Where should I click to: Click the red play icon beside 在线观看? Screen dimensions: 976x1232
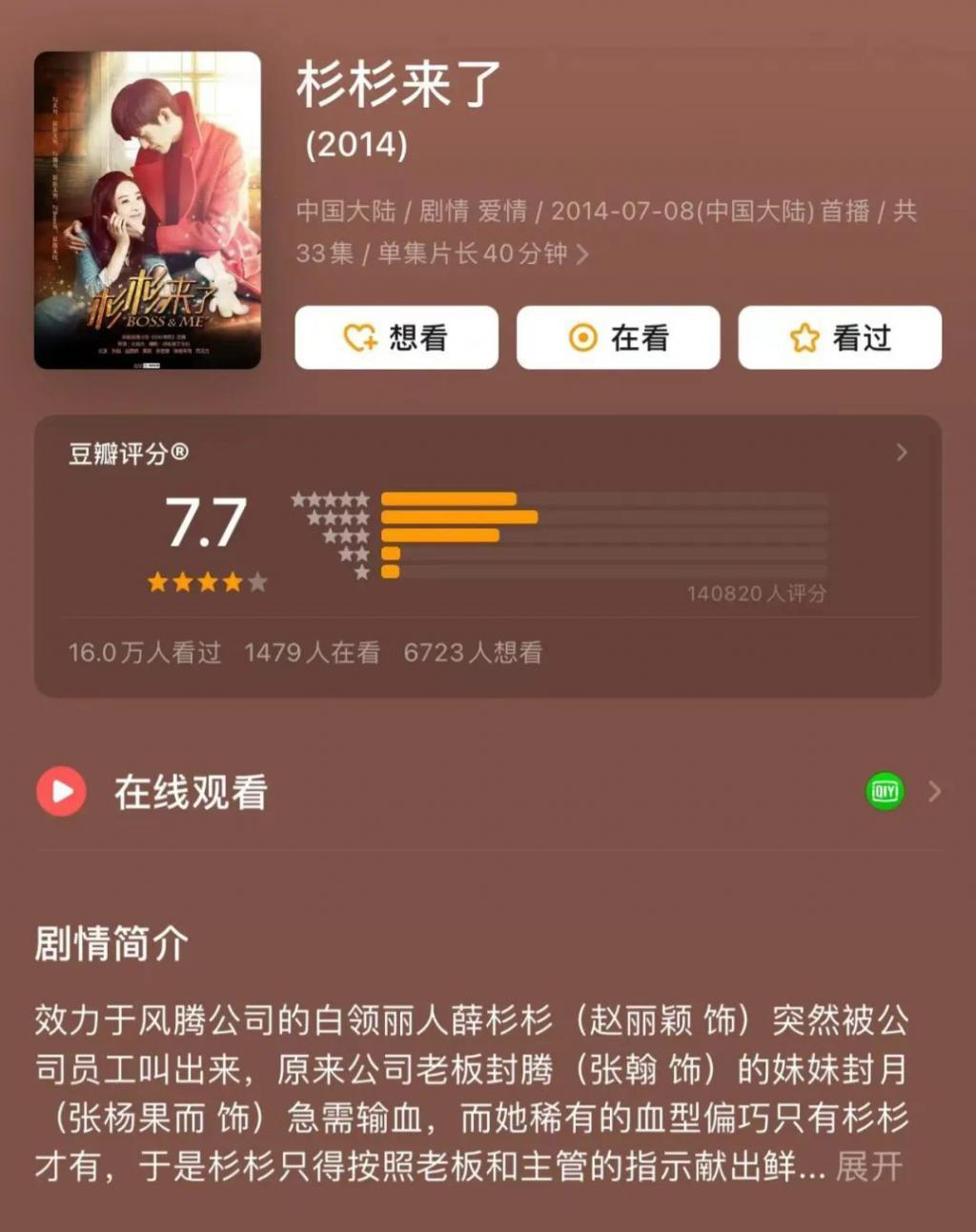59,792
